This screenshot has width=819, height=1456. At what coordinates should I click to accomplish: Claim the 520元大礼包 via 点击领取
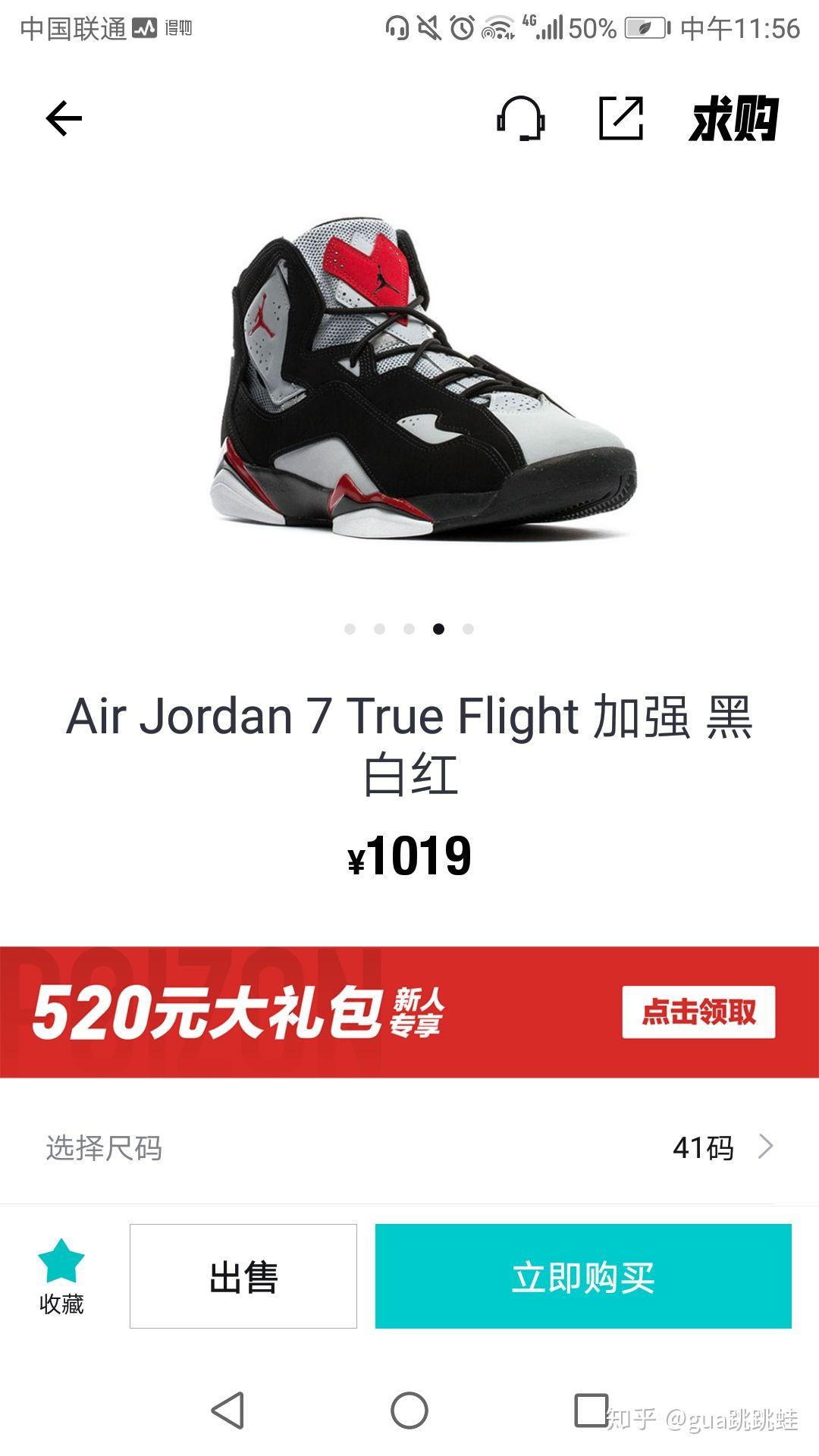click(698, 1012)
